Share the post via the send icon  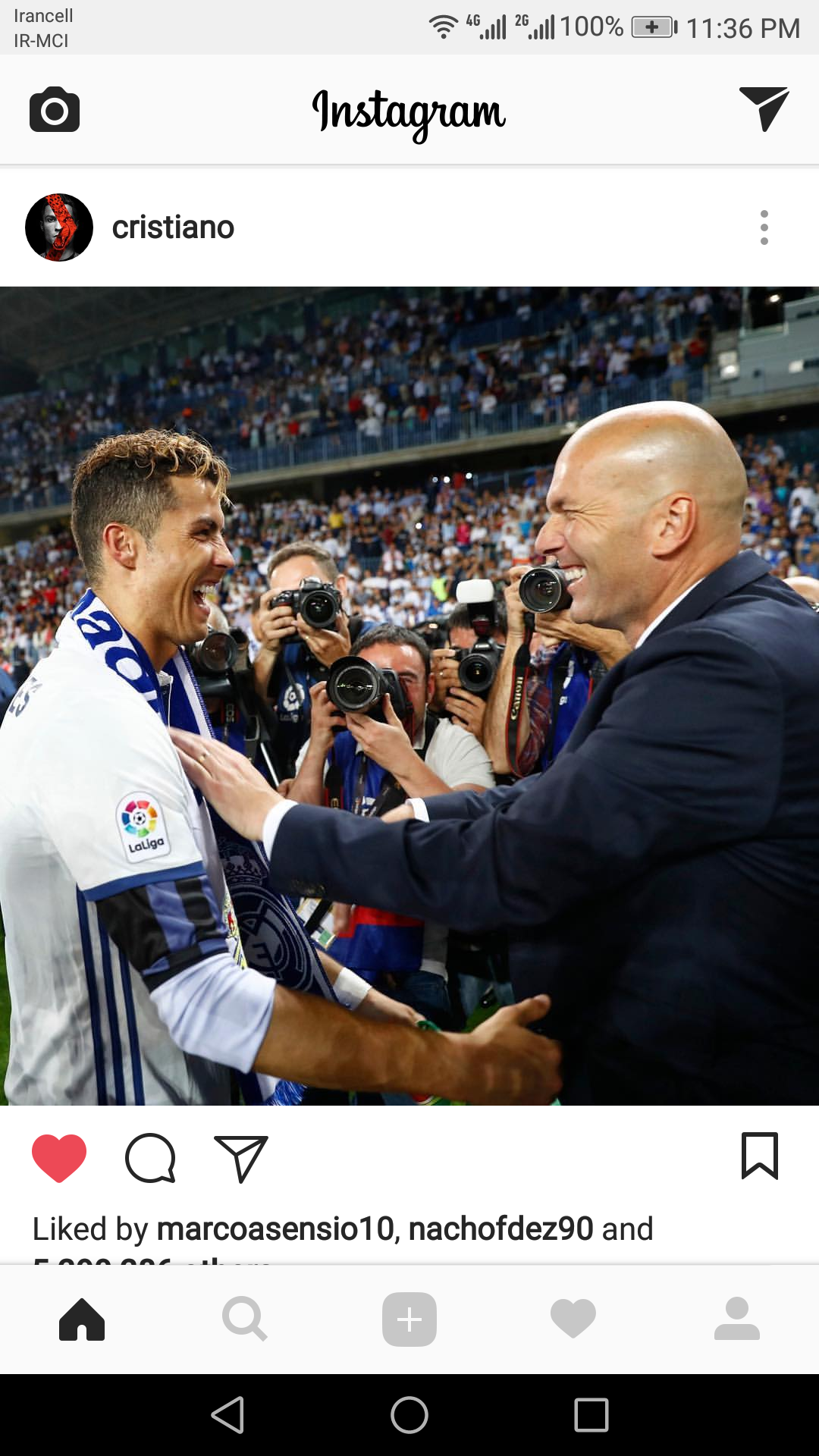(x=241, y=1158)
